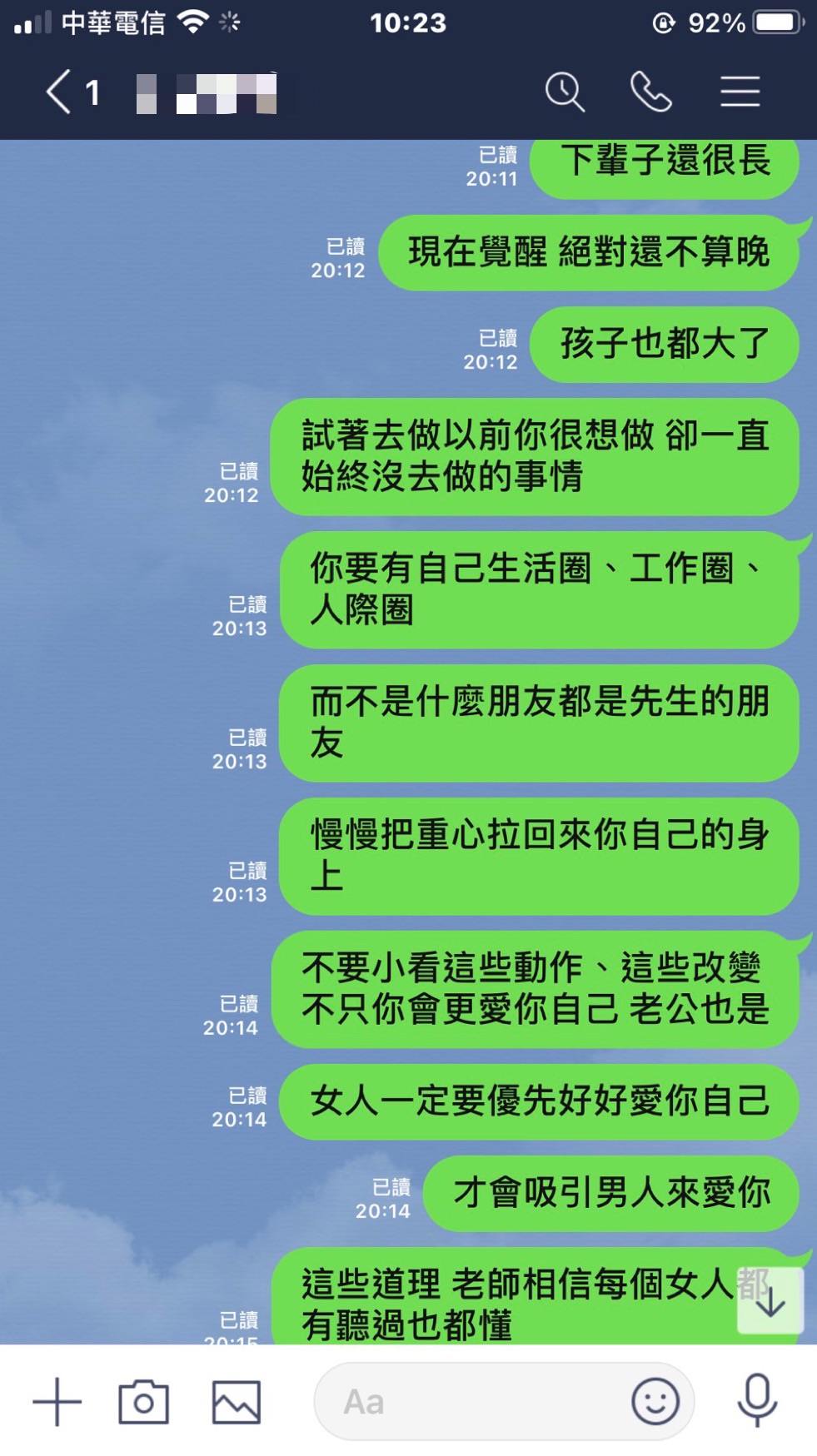The image size is (817, 1456).
Task: Open the chat menu
Action: (x=740, y=92)
